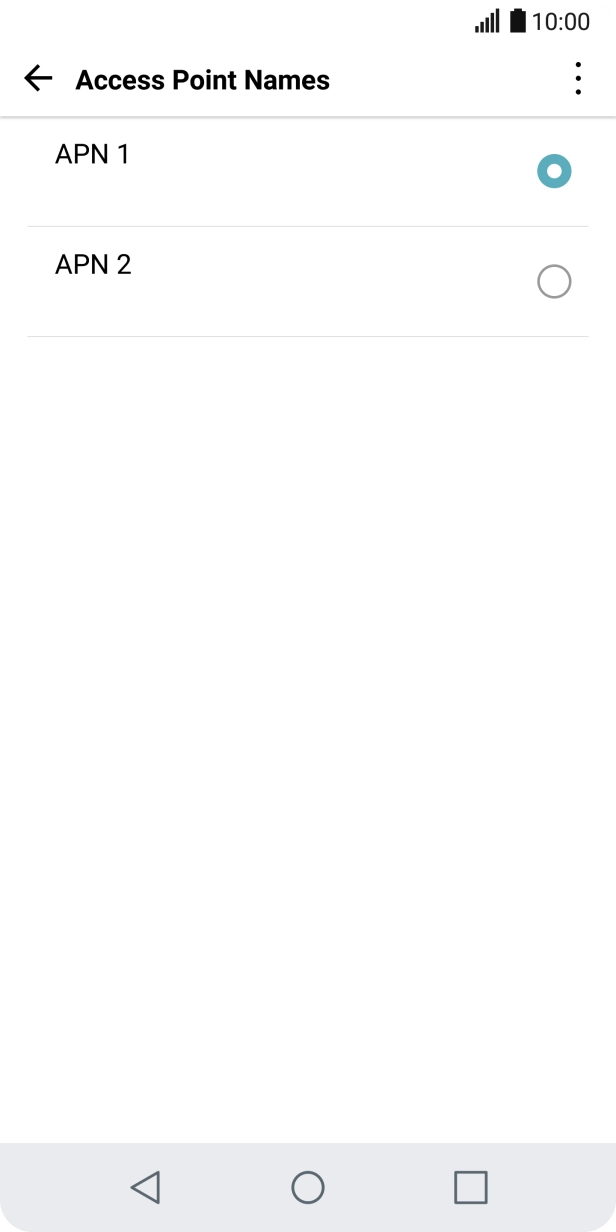Open the overflow menu
Screen dimensions: 616x1232
click(577, 79)
